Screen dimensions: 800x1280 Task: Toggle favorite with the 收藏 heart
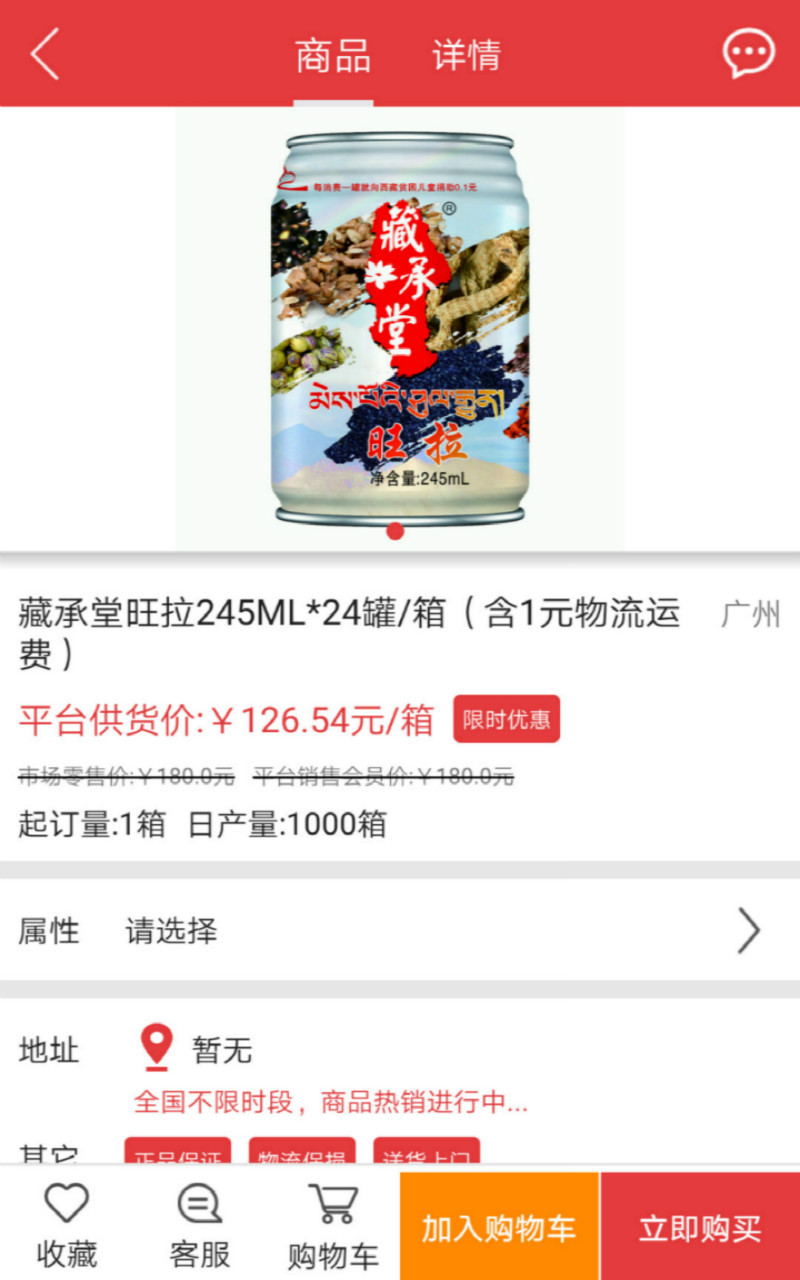[x=66, y=1222]
